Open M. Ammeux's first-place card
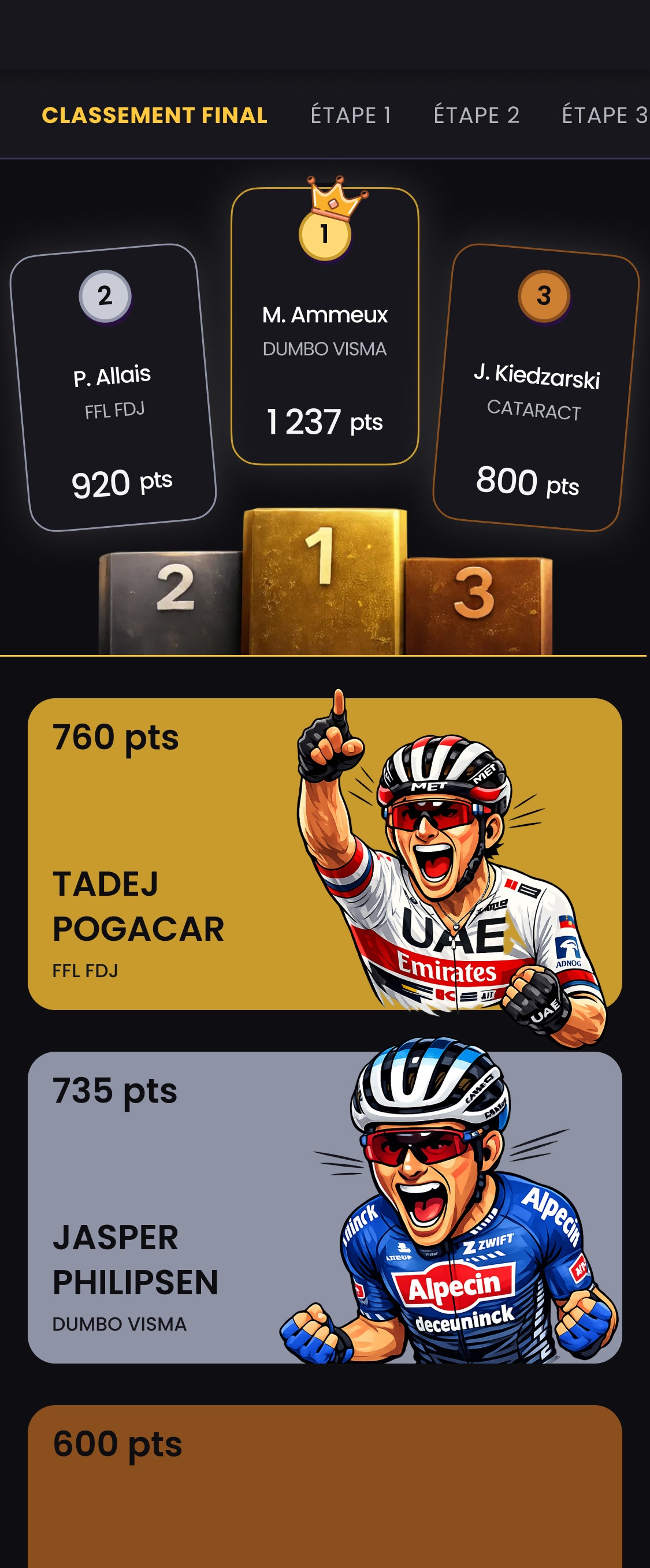This screenshot has width=650, height=1568. pos(325,341)
